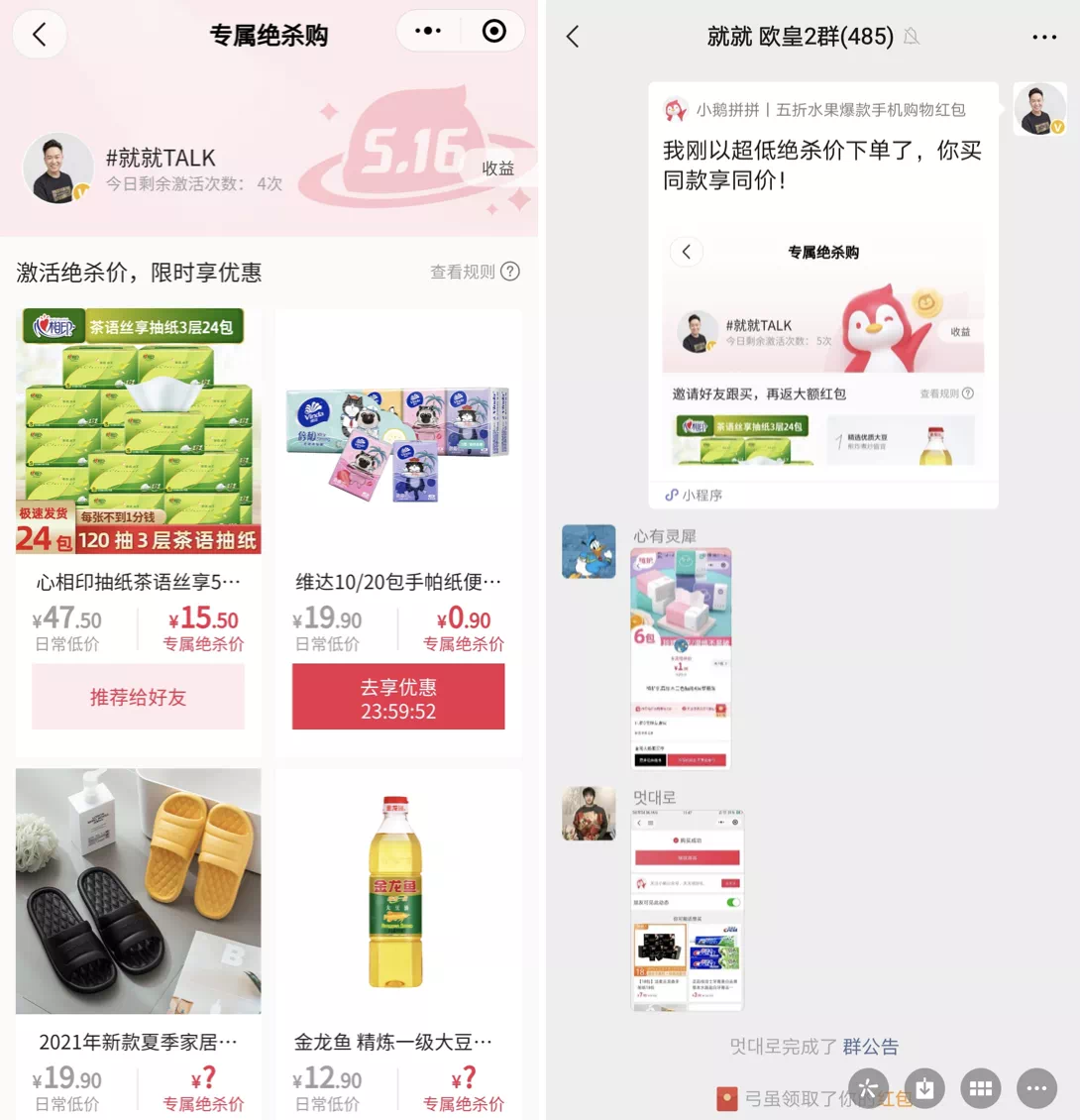Screen dimensions: 1080x1120
Task: Open the image grid view
Action: (x=980, y=1088)
